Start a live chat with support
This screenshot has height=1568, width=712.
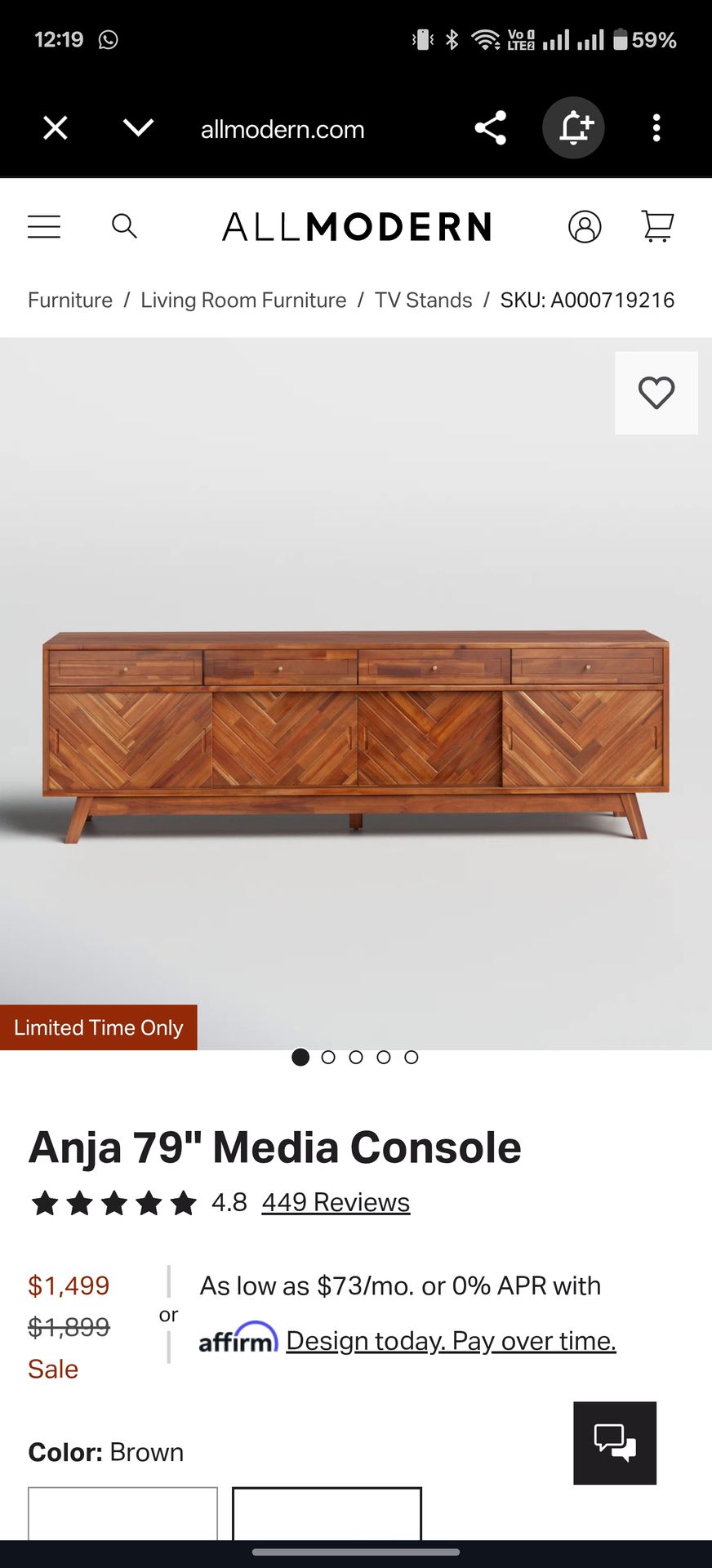615,1442
